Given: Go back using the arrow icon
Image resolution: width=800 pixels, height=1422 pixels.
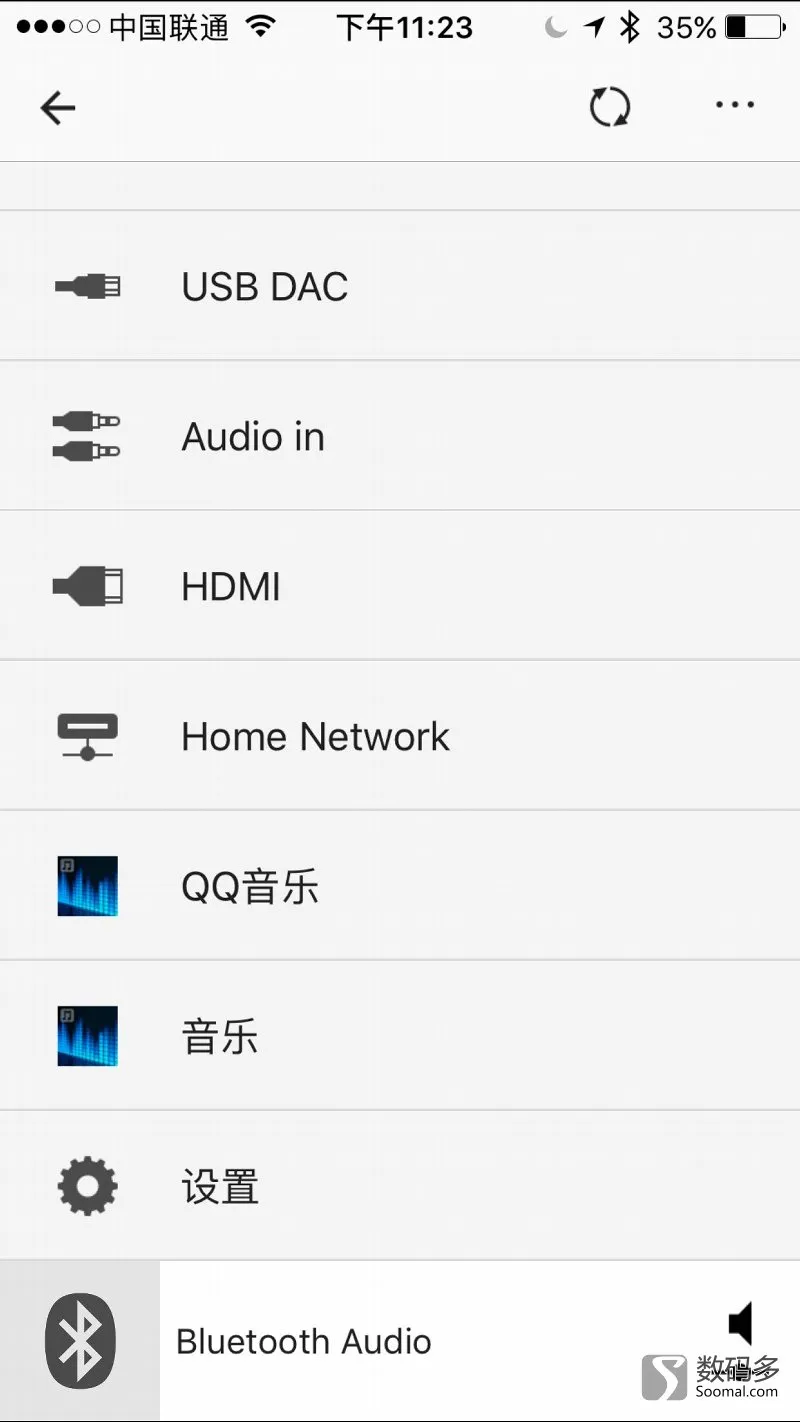Looking at the screenshot, I should [x=58, y=107].
